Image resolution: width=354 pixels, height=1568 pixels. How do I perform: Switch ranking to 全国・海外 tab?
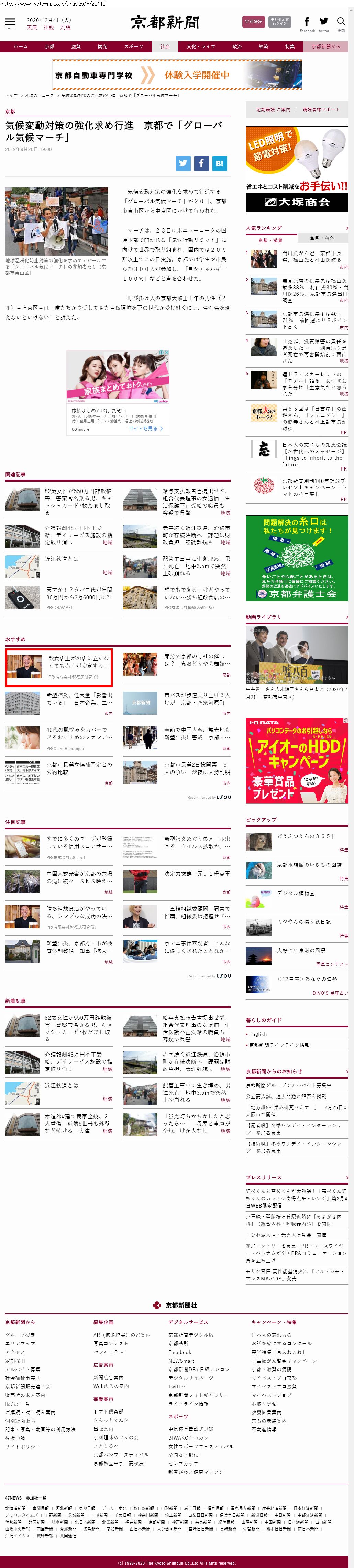(322, 237)
